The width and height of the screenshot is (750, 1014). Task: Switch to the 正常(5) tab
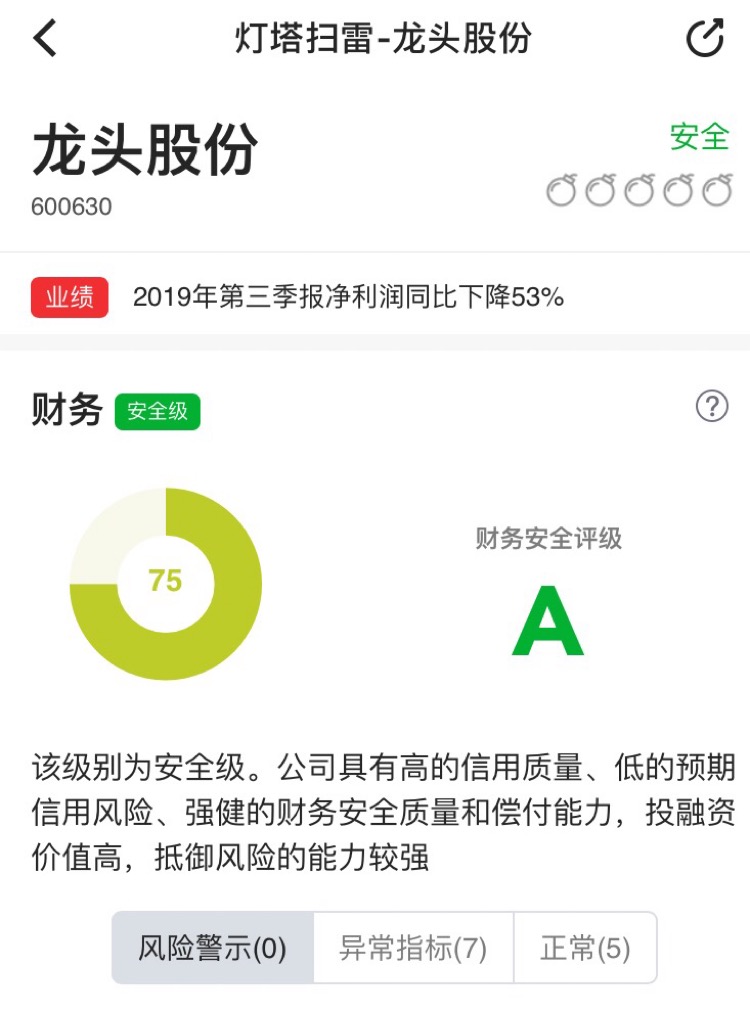(585, 948)
